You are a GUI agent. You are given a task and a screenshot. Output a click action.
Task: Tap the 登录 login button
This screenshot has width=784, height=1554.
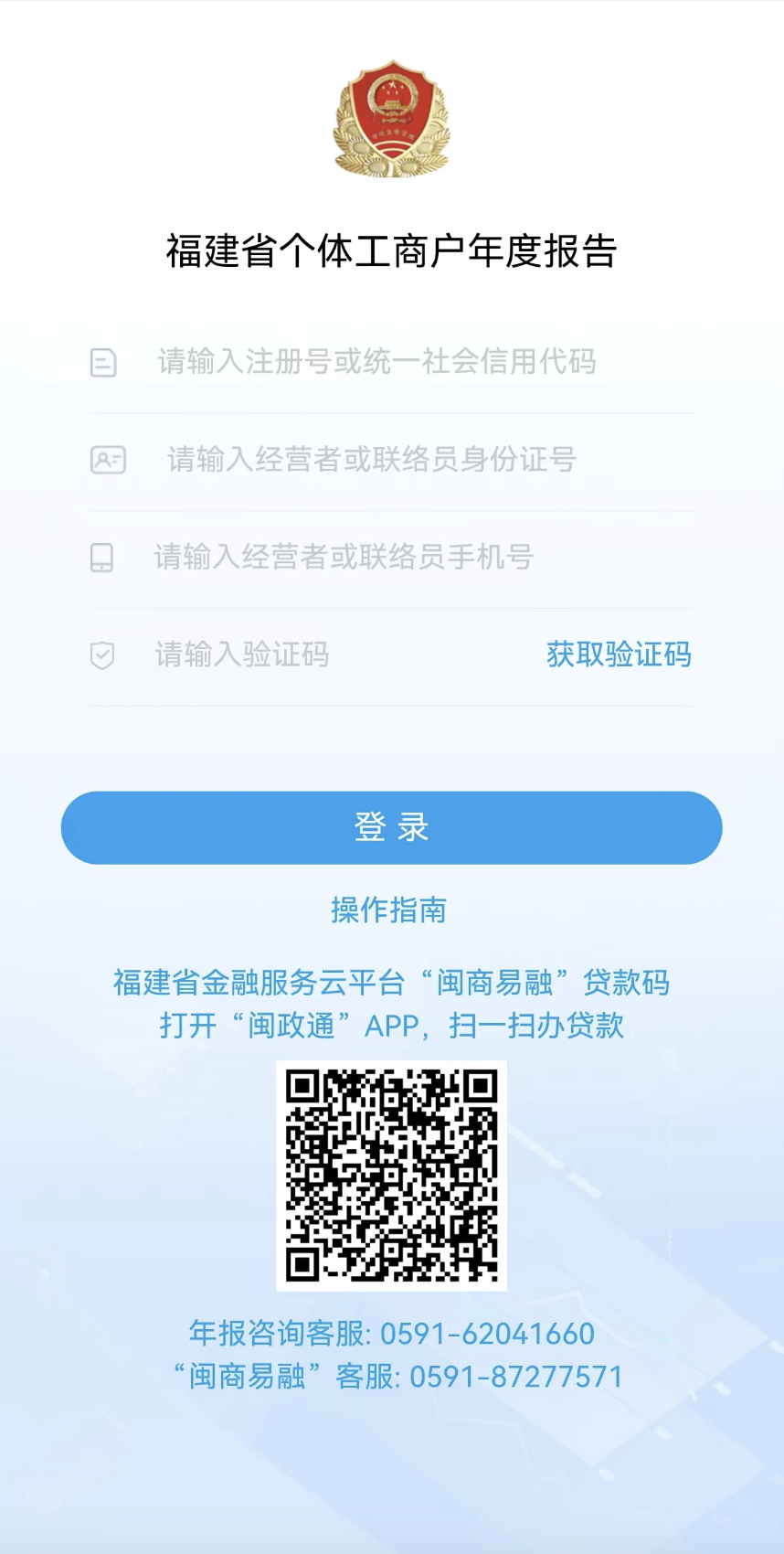click(x=391, y=827)
